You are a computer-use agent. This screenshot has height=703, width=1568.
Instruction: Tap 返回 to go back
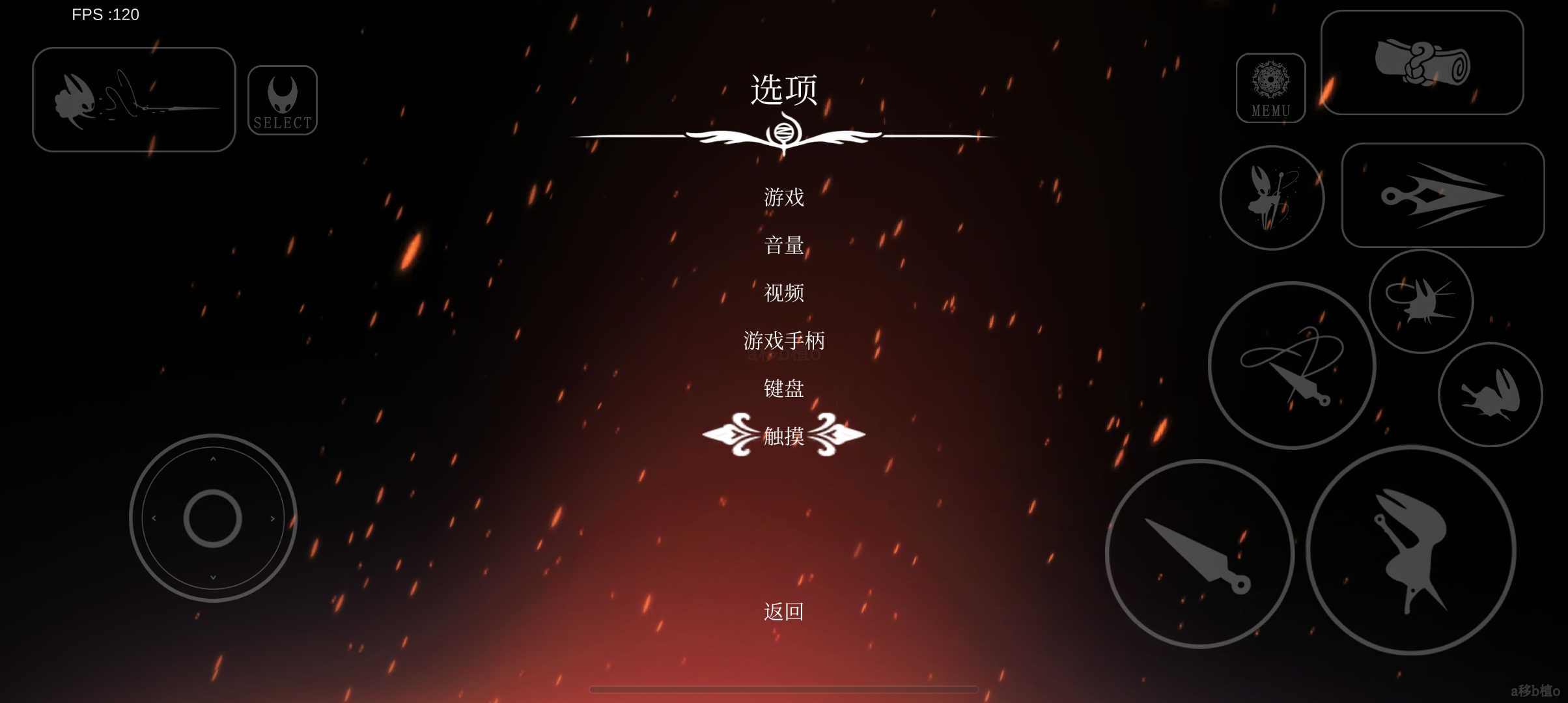click(x=783, y=611)
